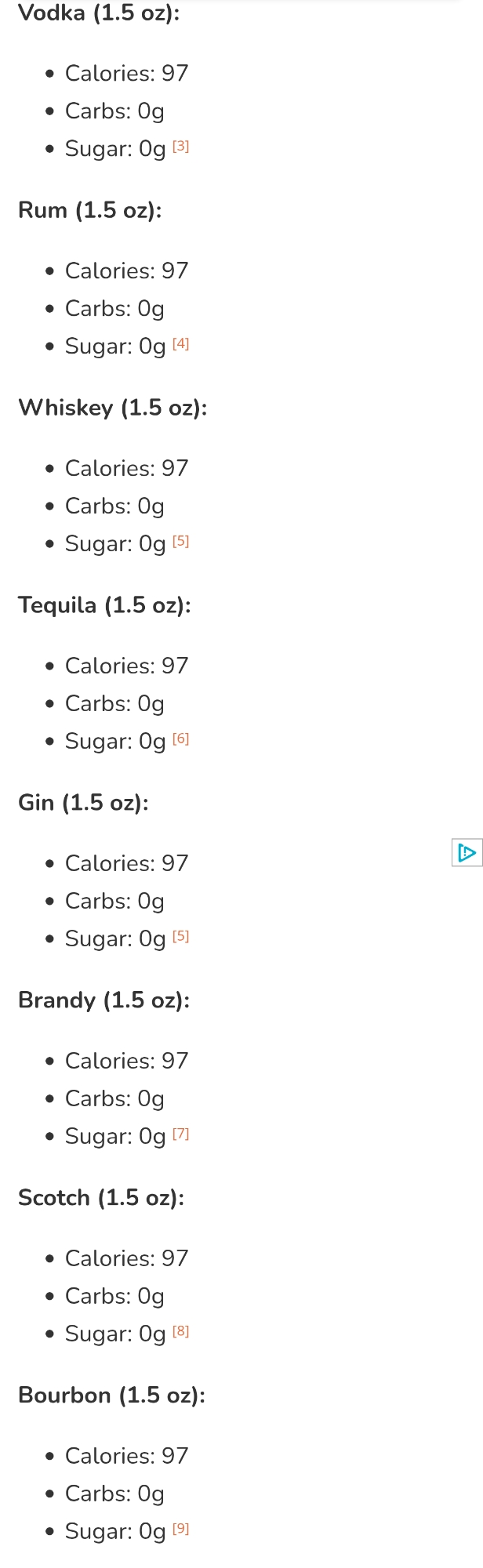This screenshot has height=1568, width=483.
Task: Open citation 6 under Tequila
Action: pos(181,739)
